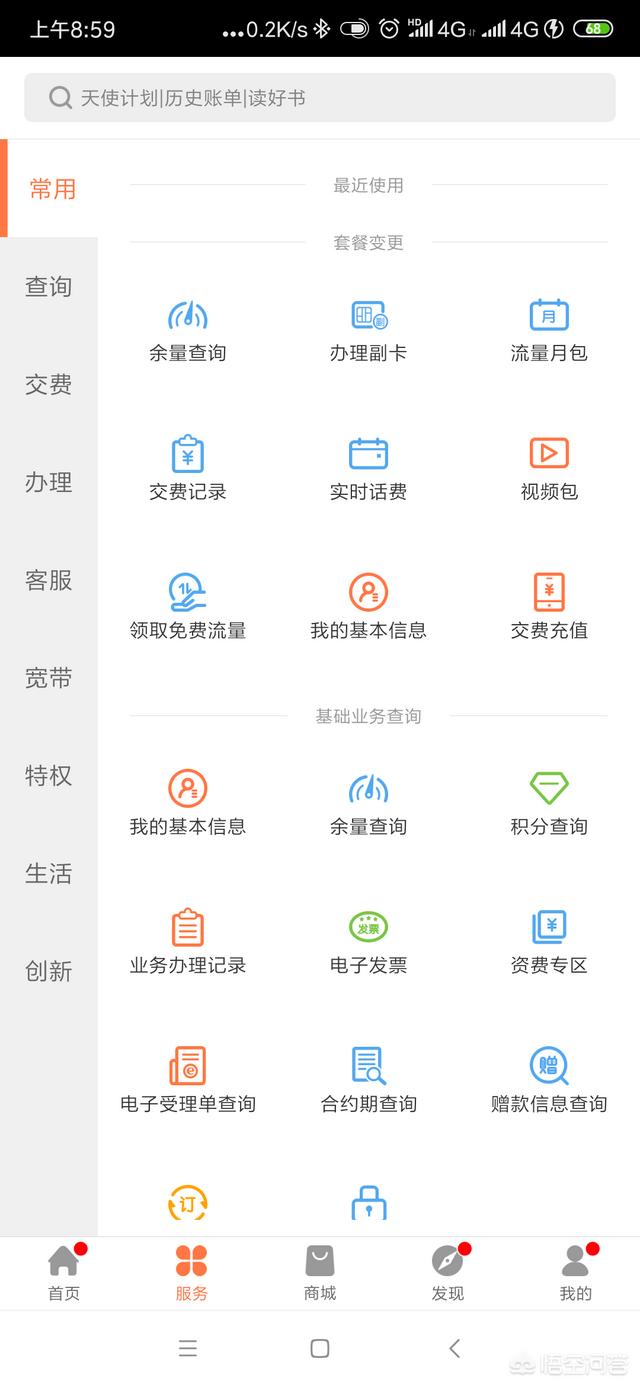The image size is (640, 1387).
Task: Go to the 客服 sidebar category
Action: click(48, 580)
